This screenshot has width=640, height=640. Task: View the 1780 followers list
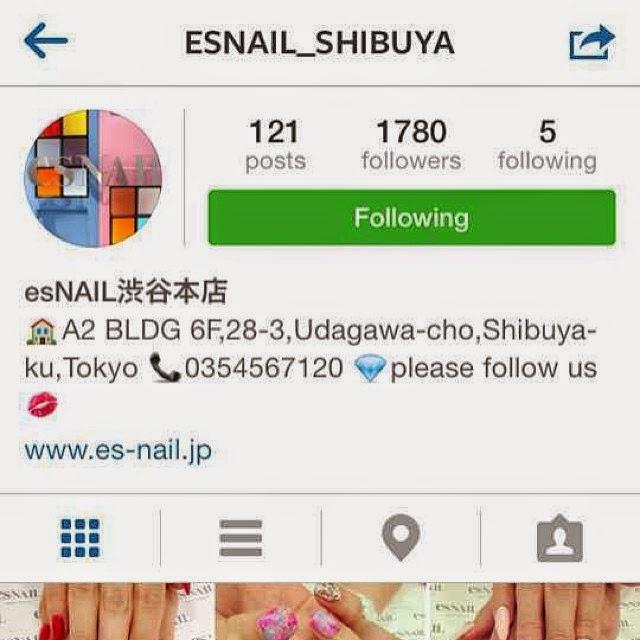[411, 146]
